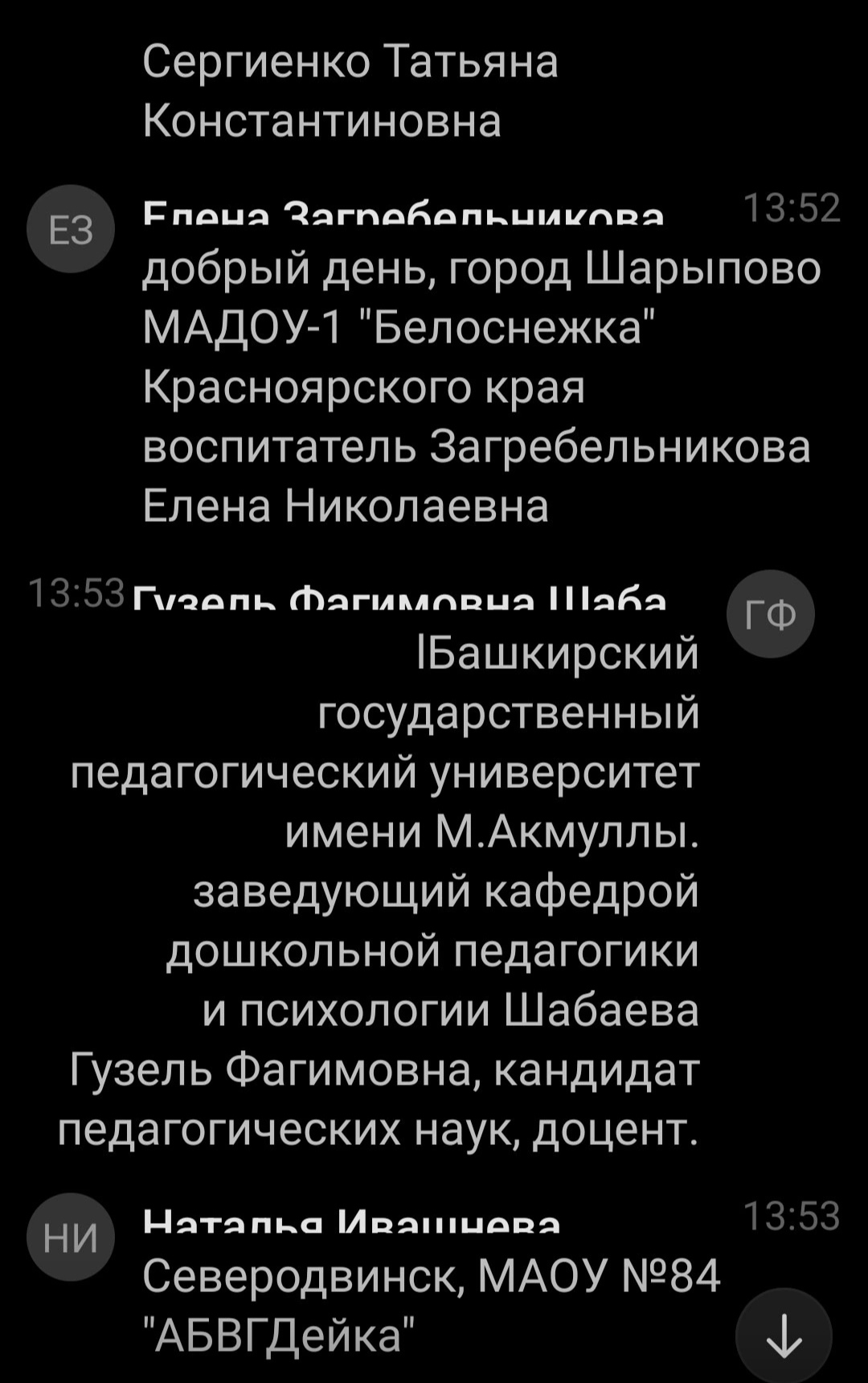
Task: Jump to latest messages with down arrow
Action: tap(784, 1336)
